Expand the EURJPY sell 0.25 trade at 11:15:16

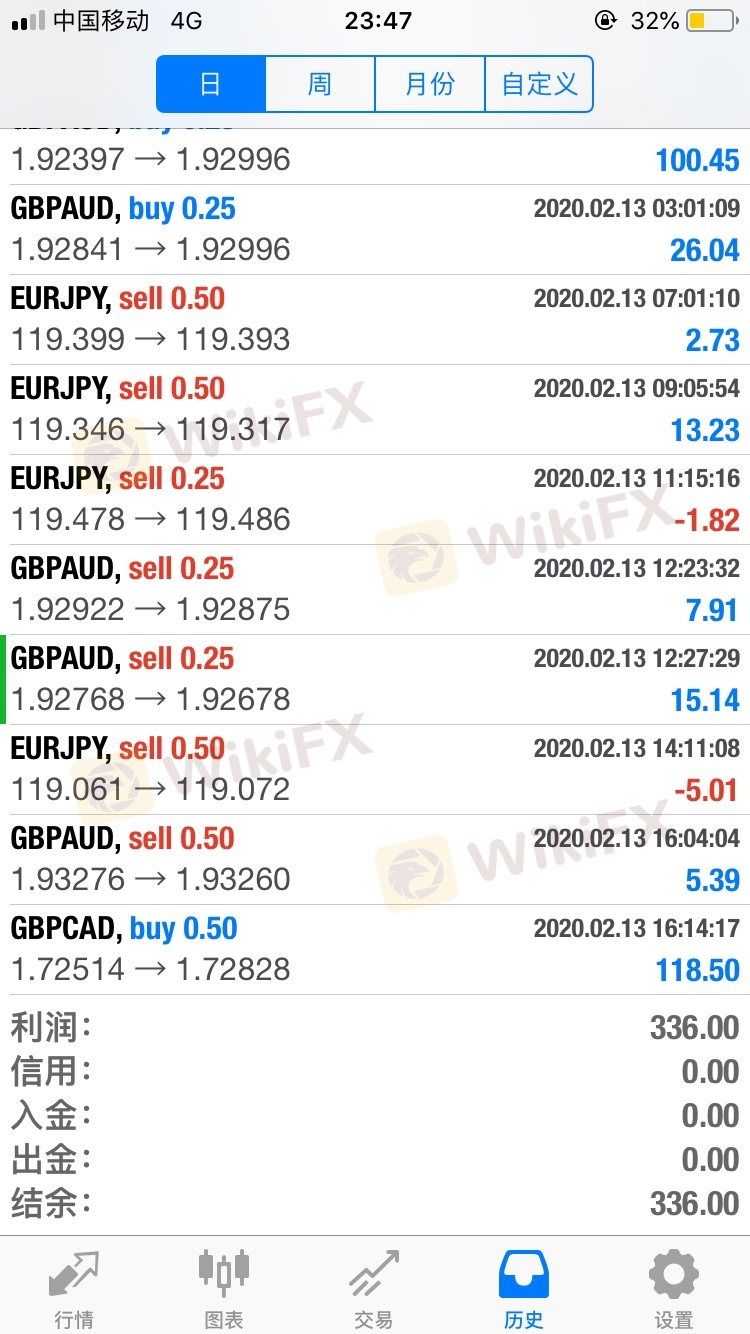pos(375,500)
